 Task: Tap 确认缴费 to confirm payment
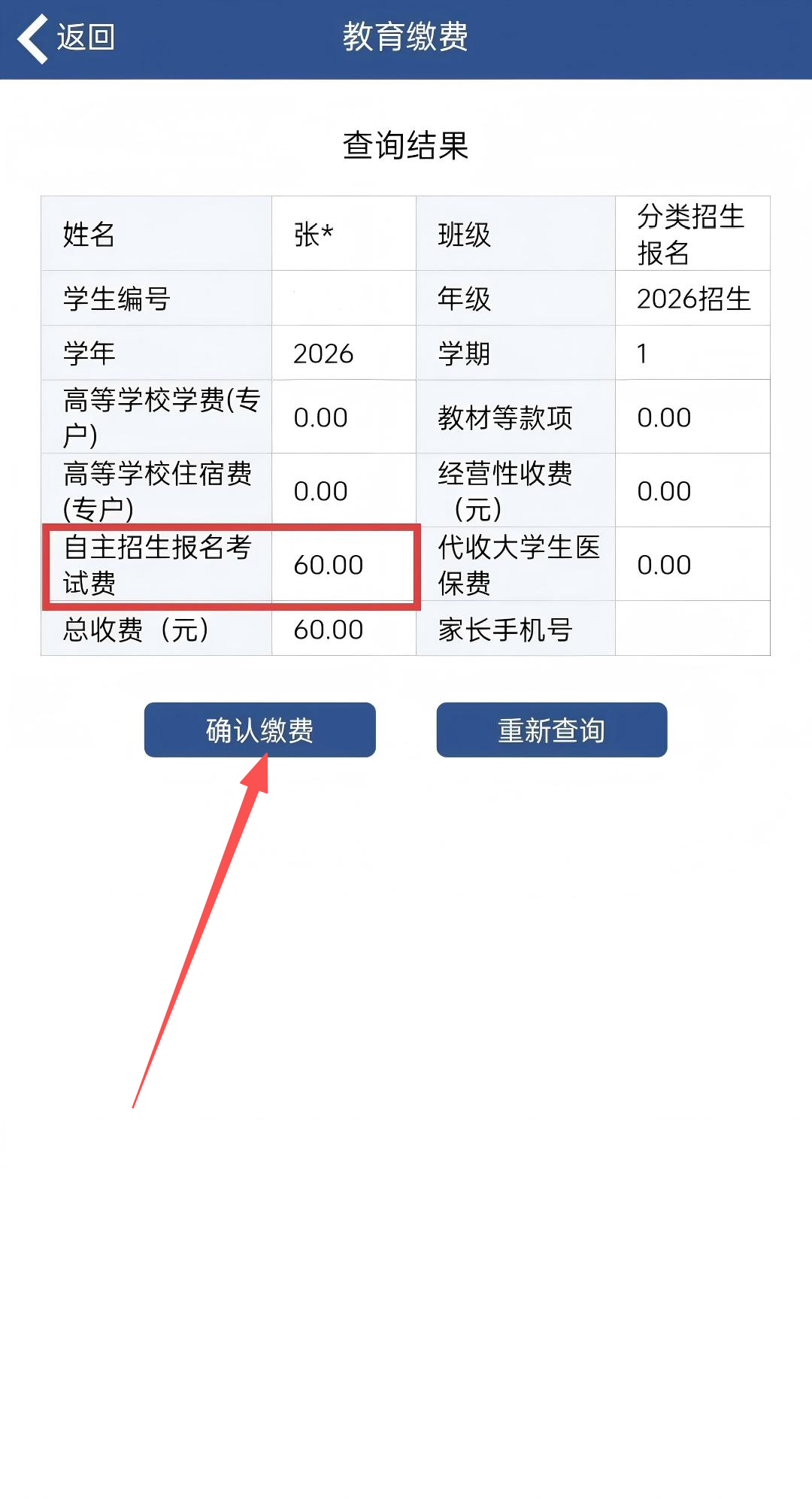pyautogui.click(x=259, y=730)
